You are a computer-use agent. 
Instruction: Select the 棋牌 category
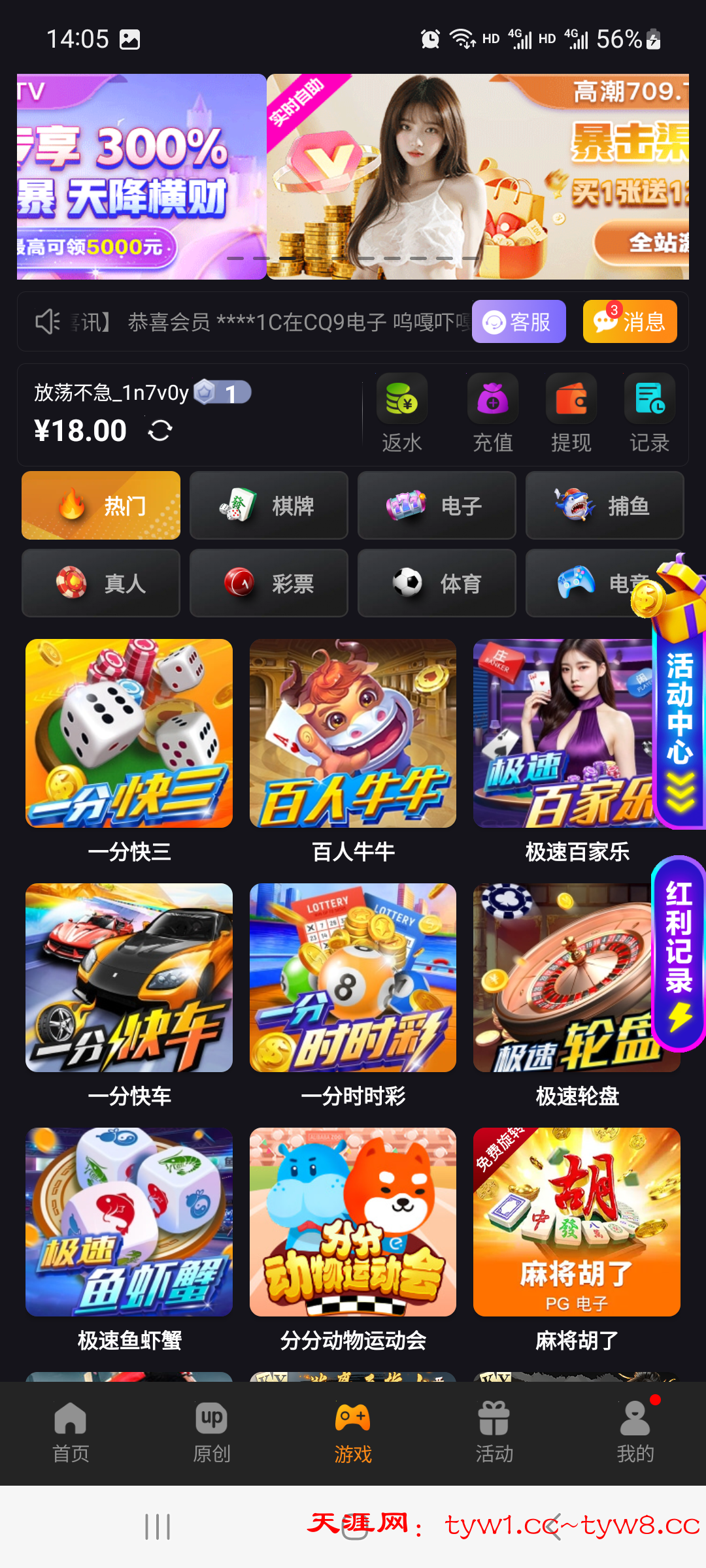(269, 506)
